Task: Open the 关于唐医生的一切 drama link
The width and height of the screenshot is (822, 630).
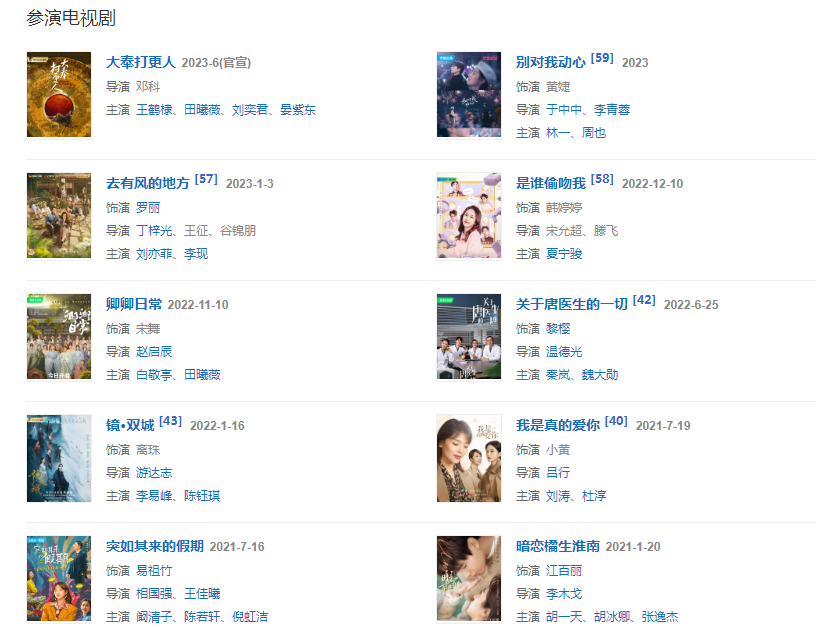Action: click(x=571, y=305)
